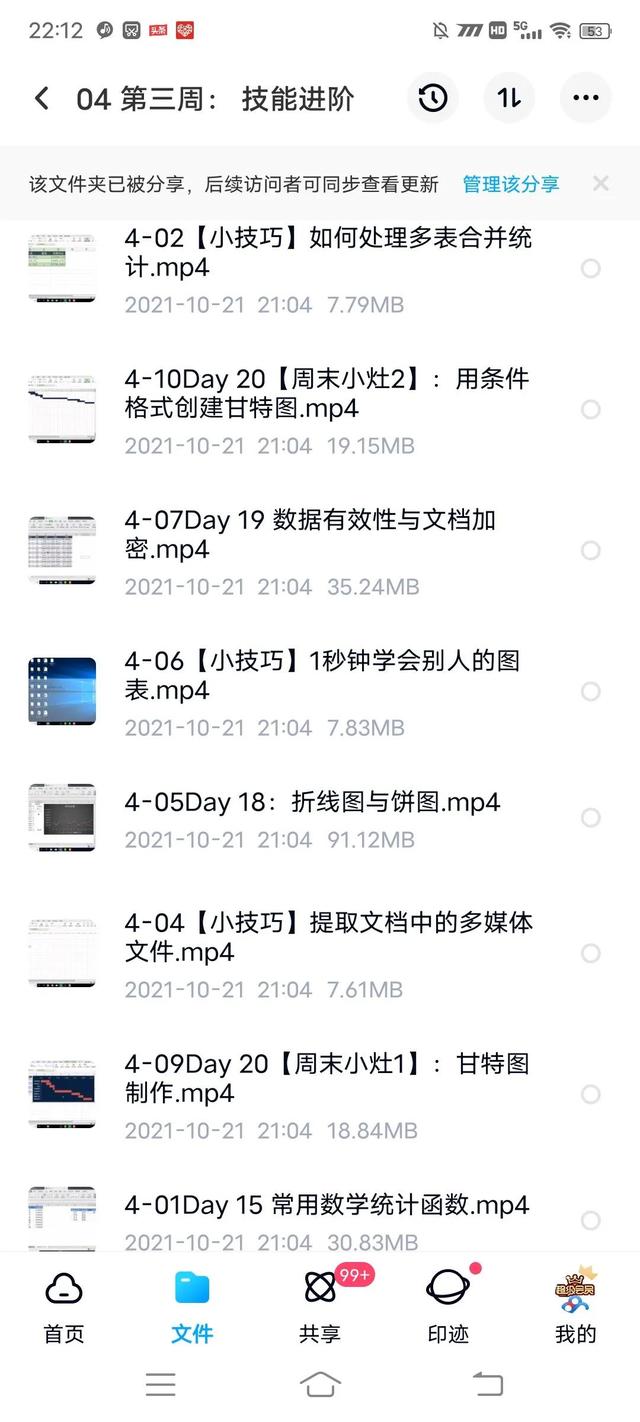Open the sort order options
The width and height of the screenshot is (640, 1422).
(x=509, y=98)
